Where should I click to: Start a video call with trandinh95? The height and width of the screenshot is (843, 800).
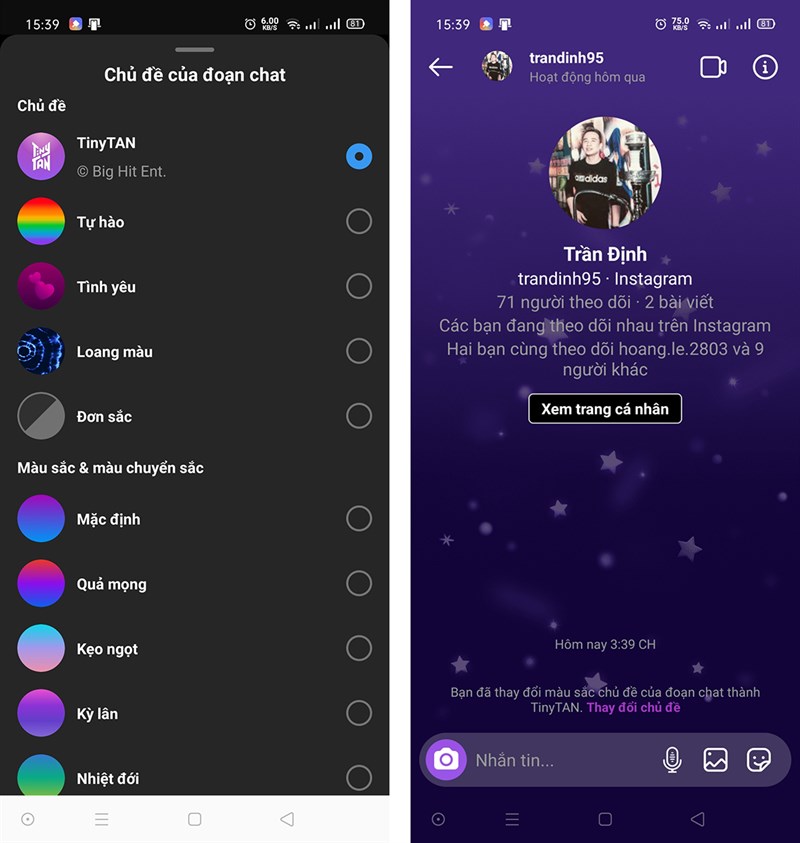click(713, 67)
